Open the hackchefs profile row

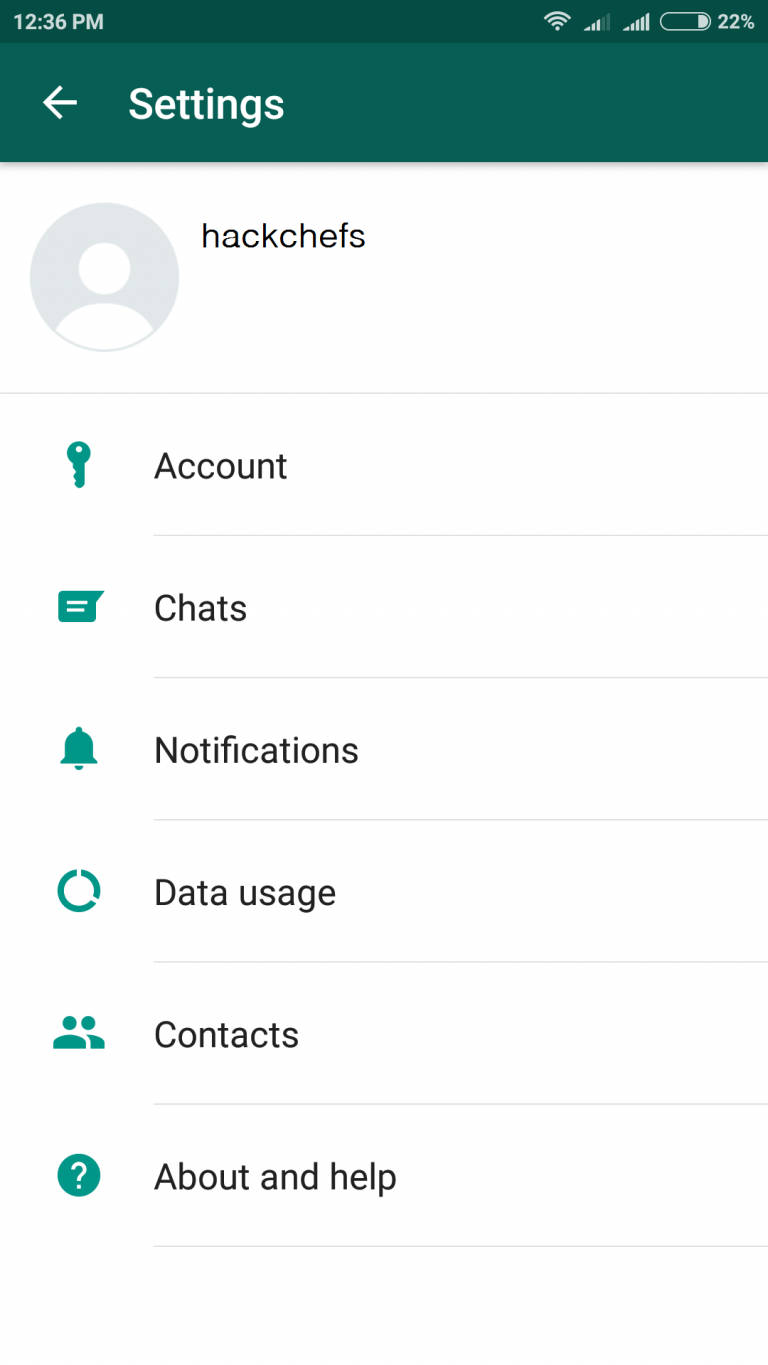pos(384,277)
